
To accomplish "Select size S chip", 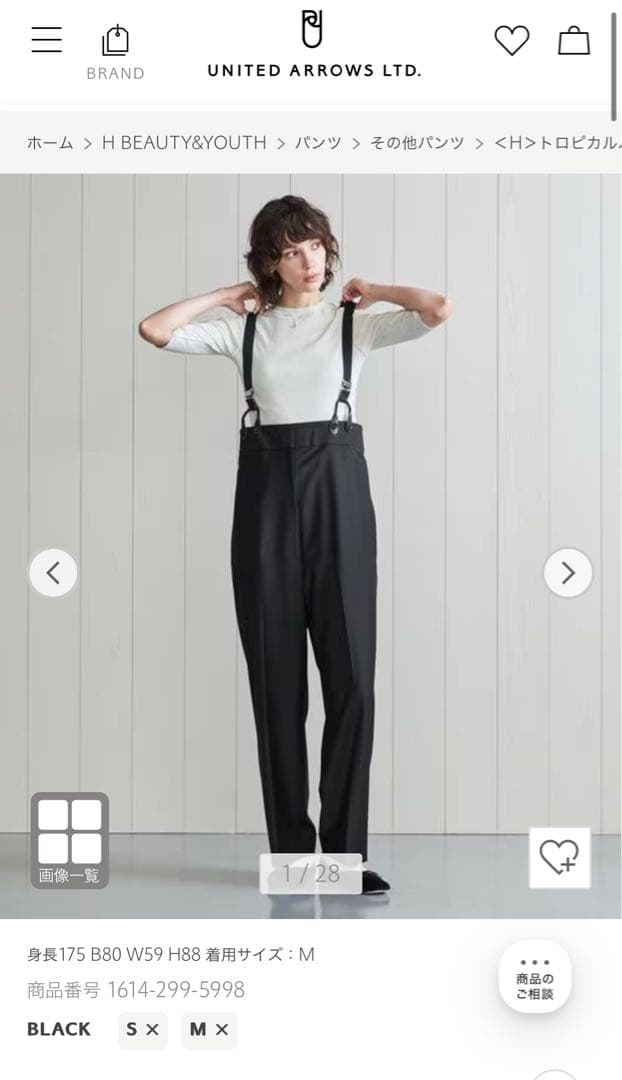I will tap(143, 1029).
